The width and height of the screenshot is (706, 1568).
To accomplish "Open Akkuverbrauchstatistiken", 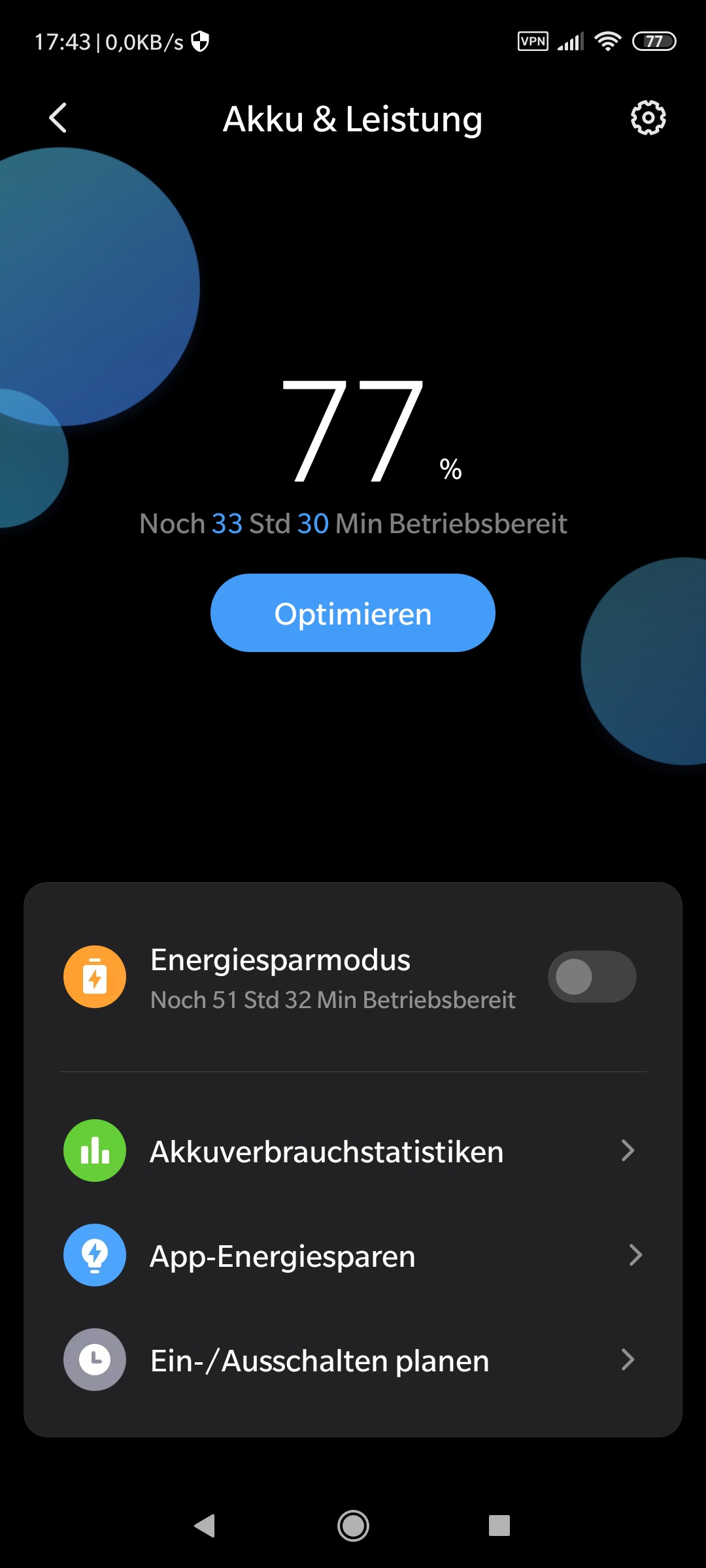I will (353, 1151).
